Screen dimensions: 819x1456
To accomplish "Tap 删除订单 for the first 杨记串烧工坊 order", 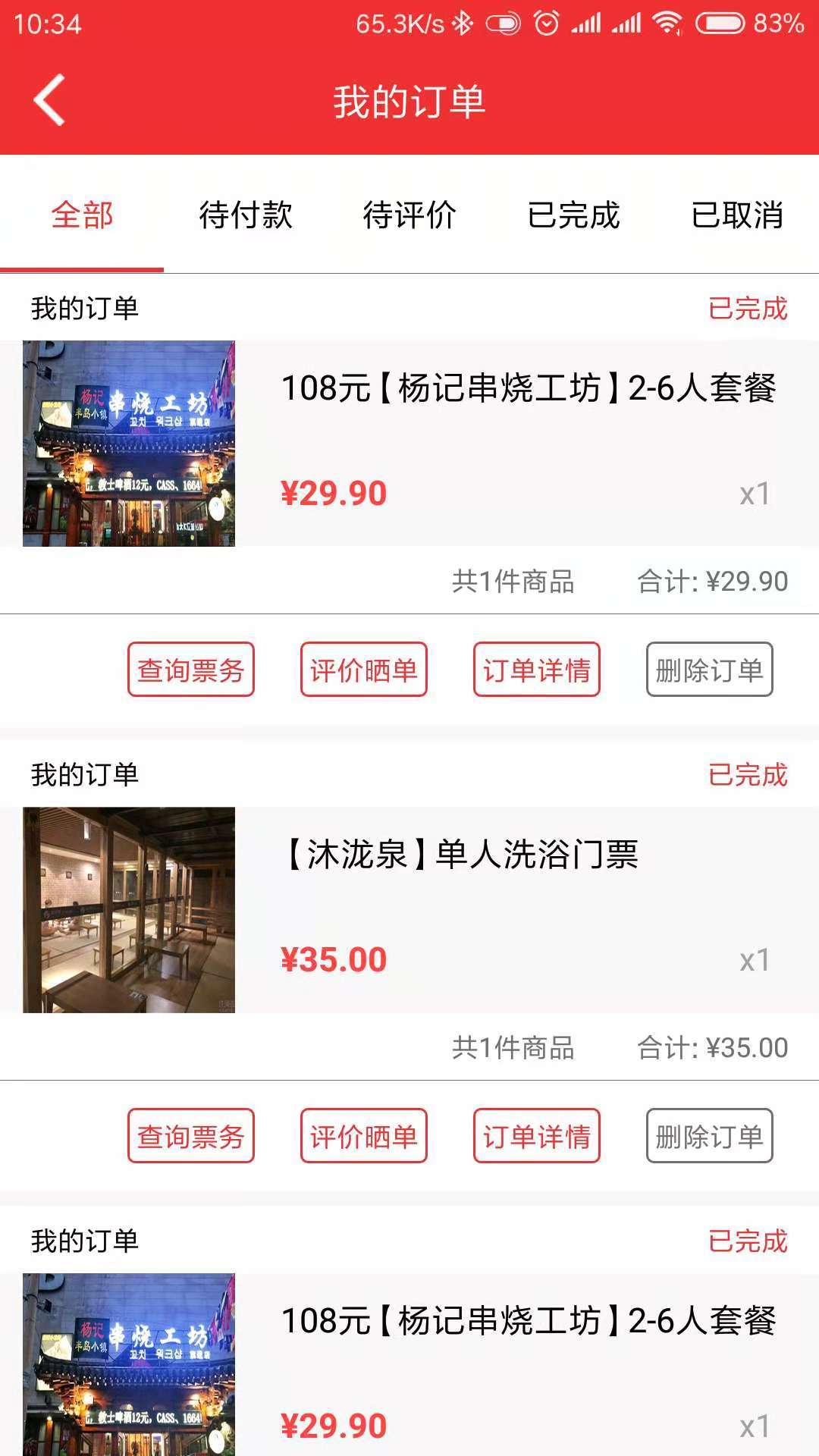I will pyautogui.click(x=710, y=670).
